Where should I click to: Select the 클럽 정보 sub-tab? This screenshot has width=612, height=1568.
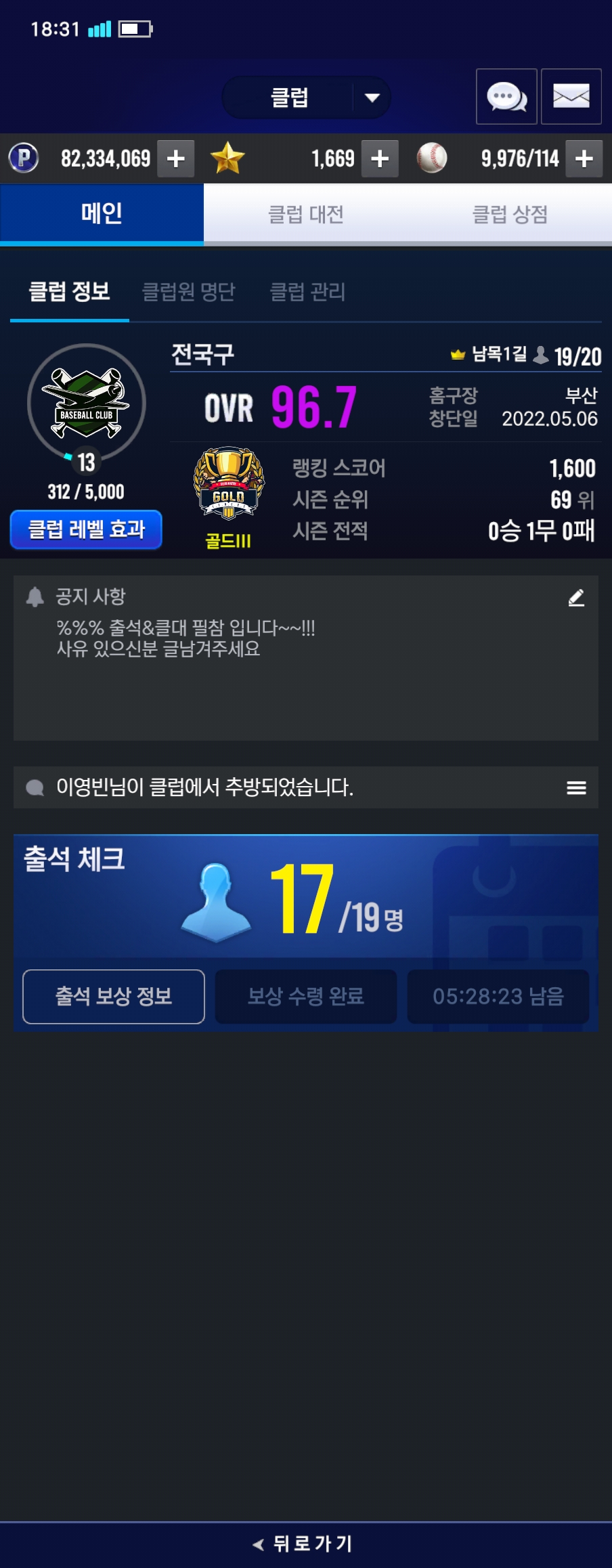69,292
